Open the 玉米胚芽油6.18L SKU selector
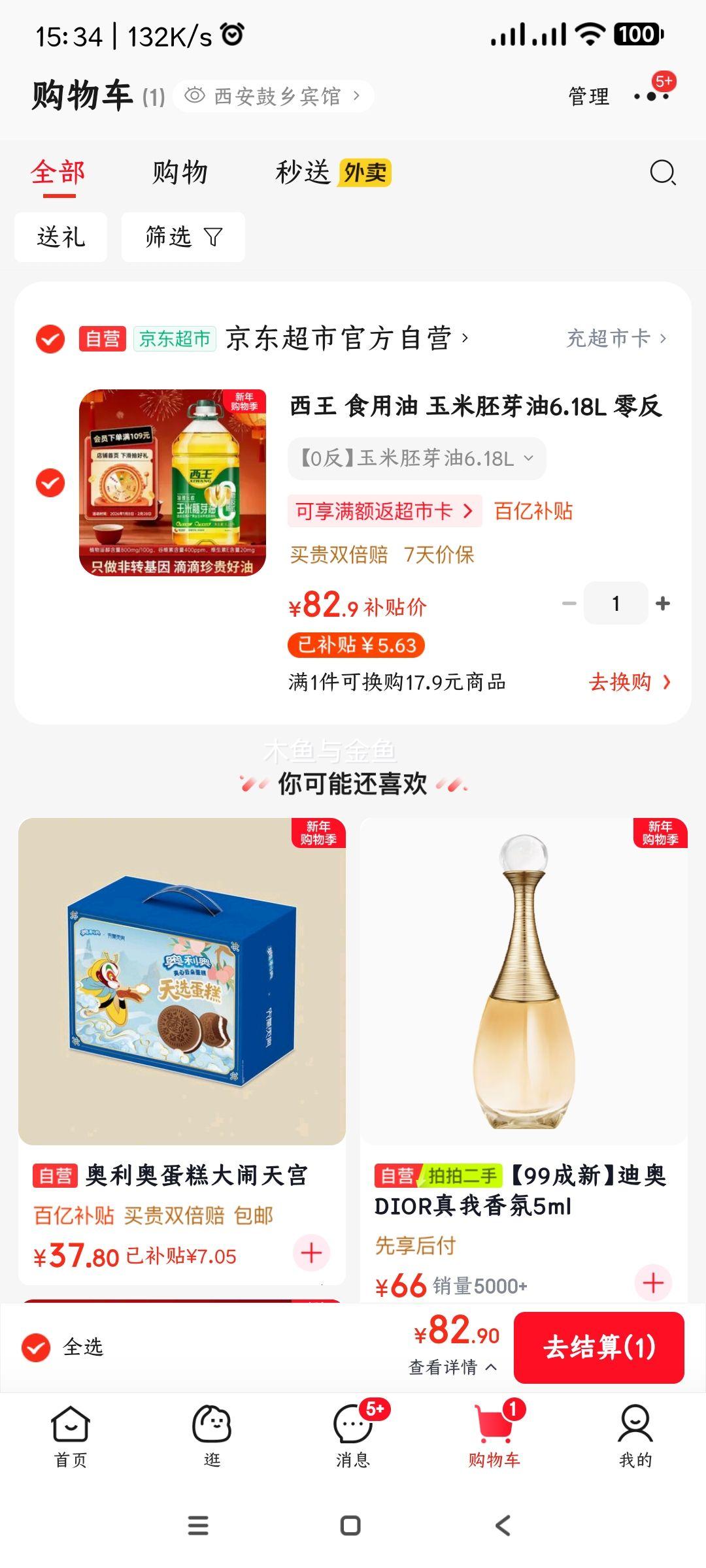Screen dimensions: 706x1568 point(416,458)
